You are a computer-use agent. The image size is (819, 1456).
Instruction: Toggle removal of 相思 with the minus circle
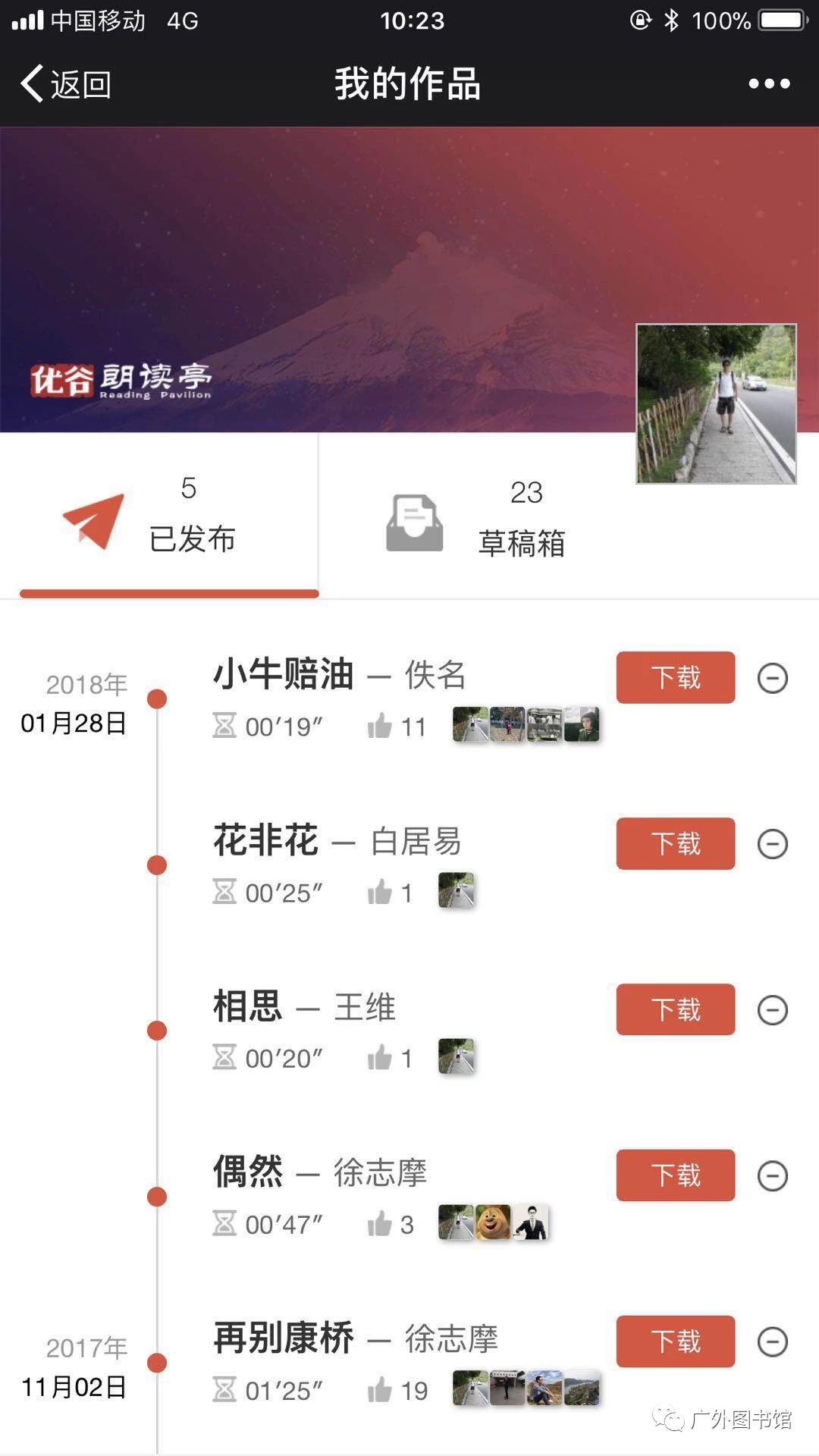[773, 1009]
